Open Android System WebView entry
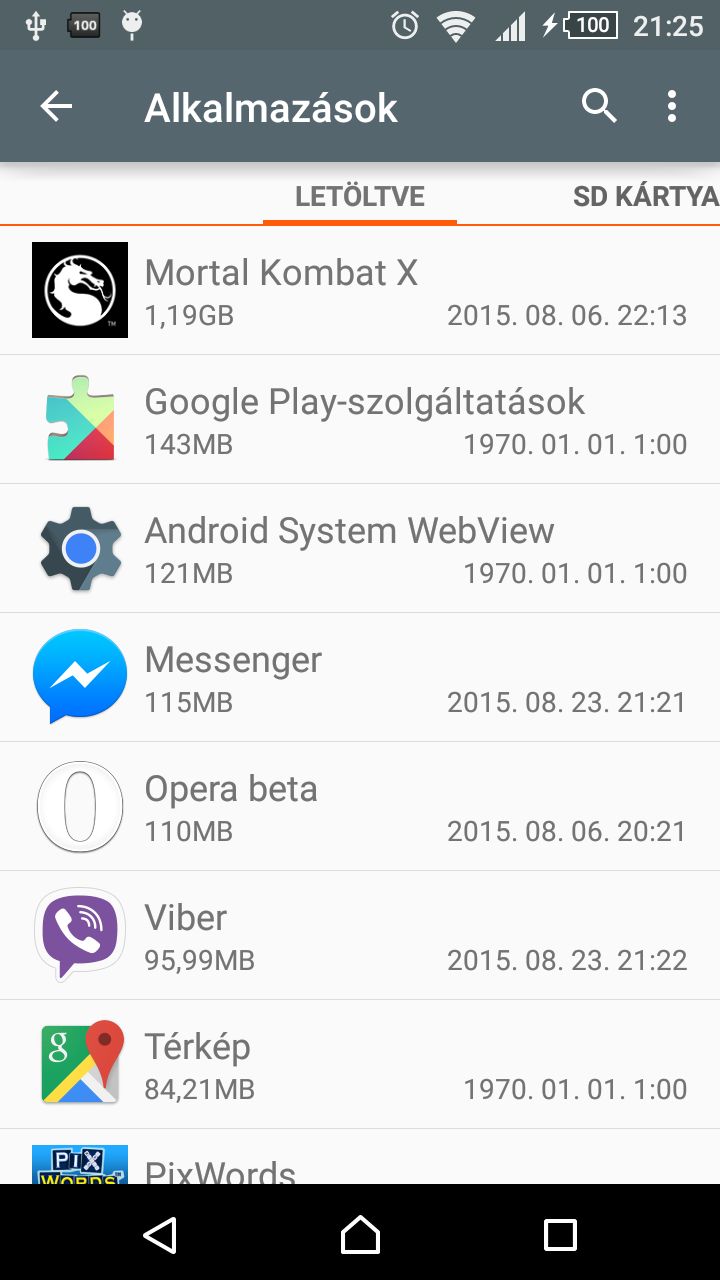 pos(360,549)
